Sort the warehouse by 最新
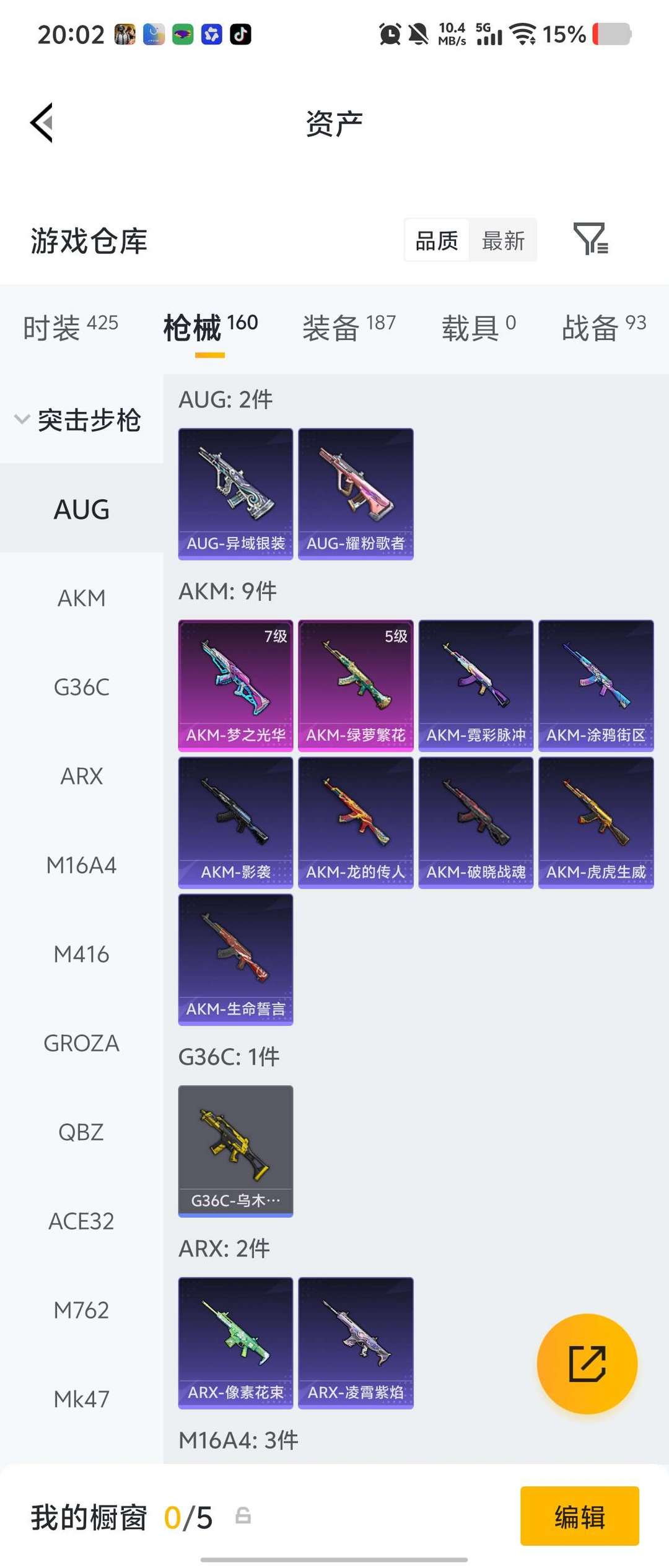The height and width of the screenshot is (1568, 669). [x=503, y=240]
